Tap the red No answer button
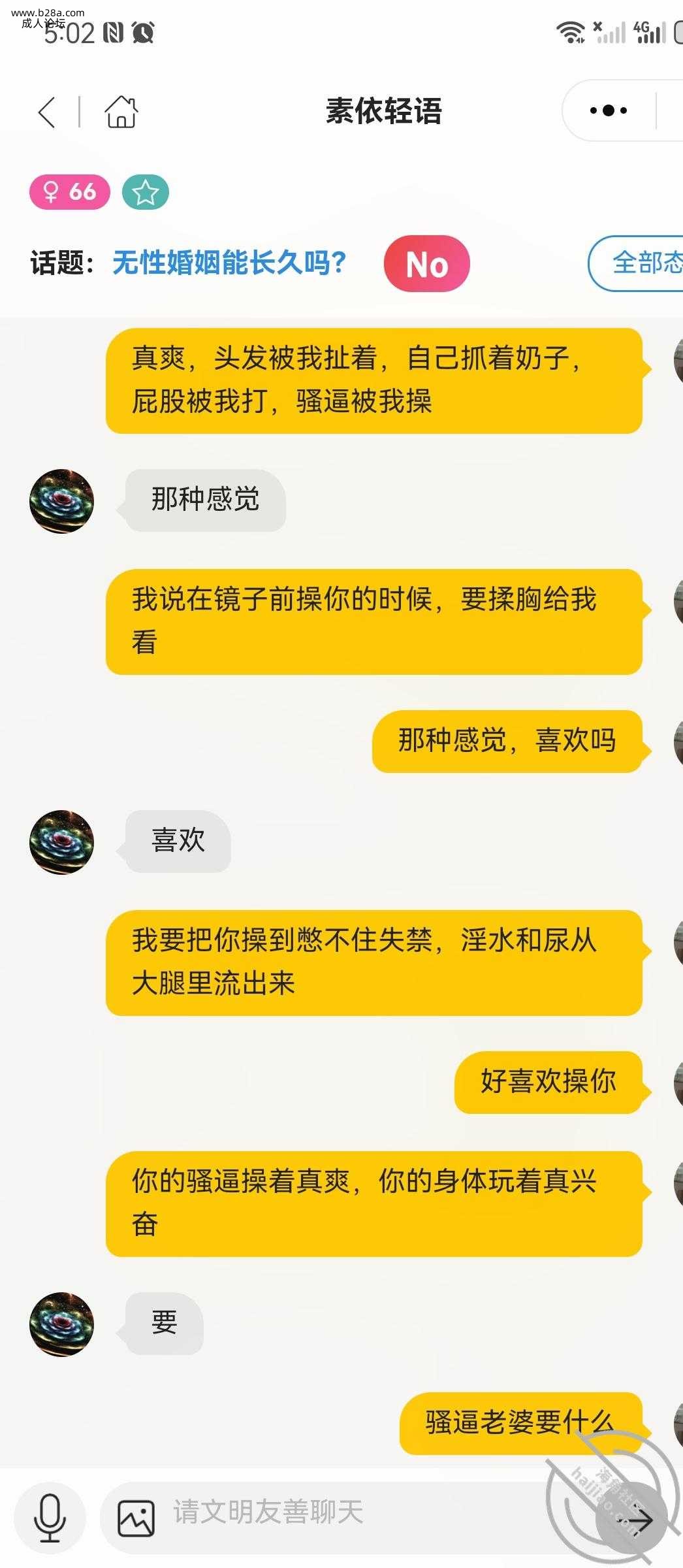This screenshot has height=1568, width=683. pos(426,264)
